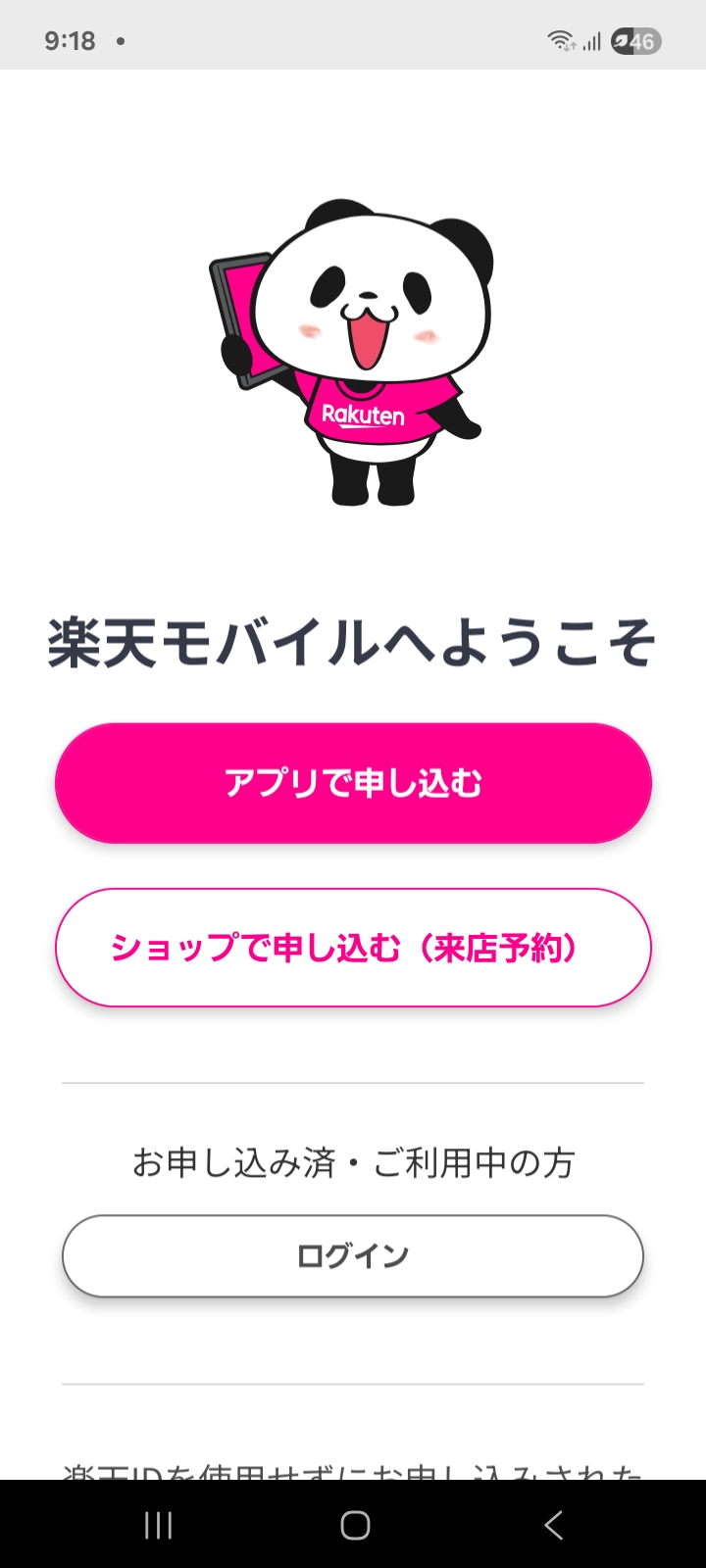The image size is (706, 1568).
Task: Open the recent apps view
Action: click(158, 1525)
